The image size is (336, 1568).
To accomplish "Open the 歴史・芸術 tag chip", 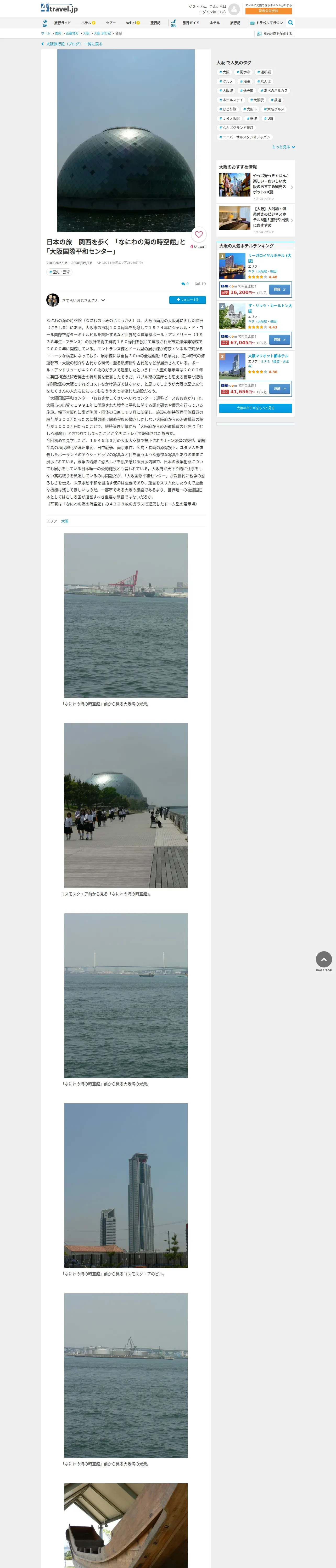I will click(x=59, y=272).
